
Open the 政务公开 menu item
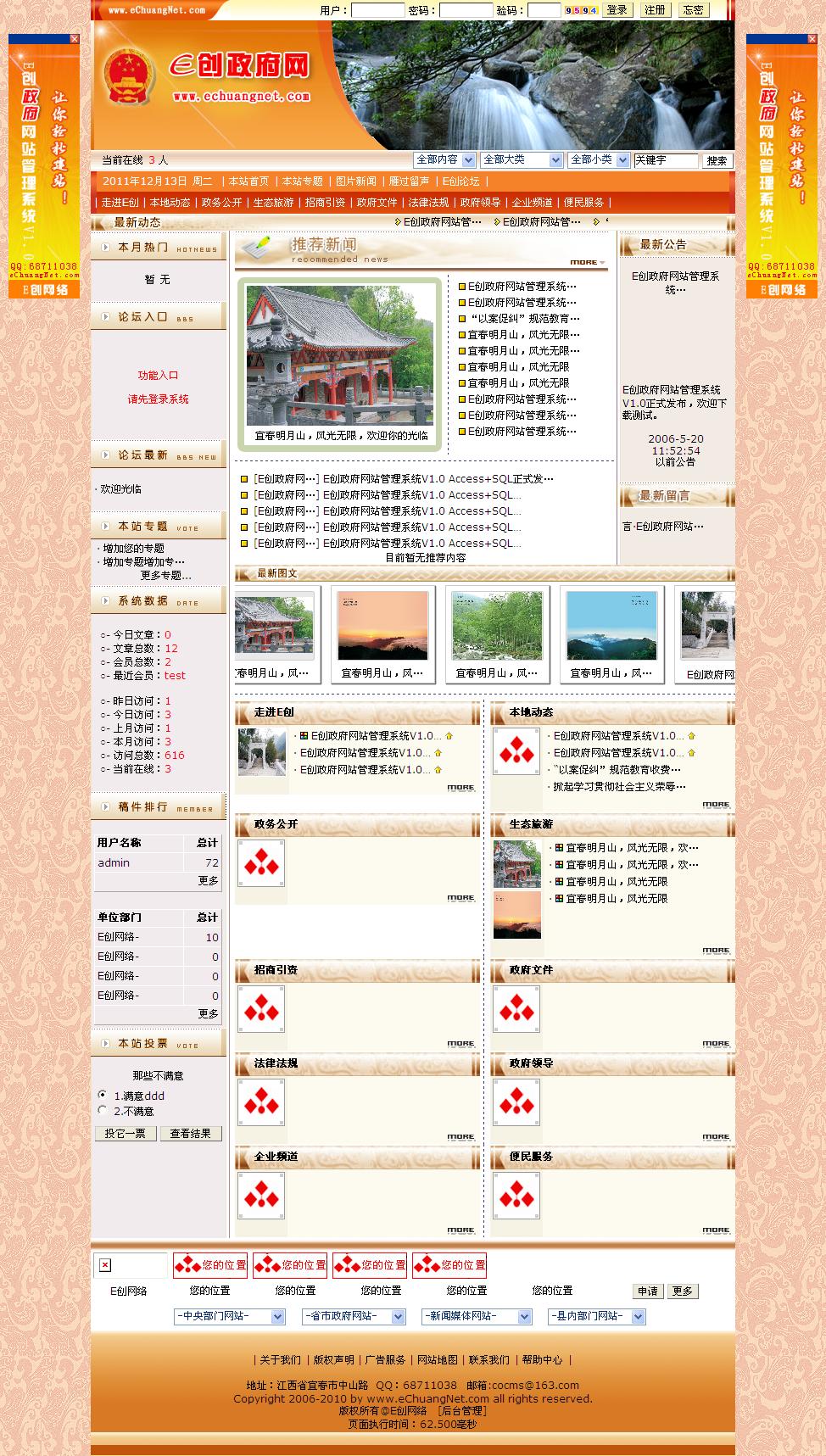221,203
